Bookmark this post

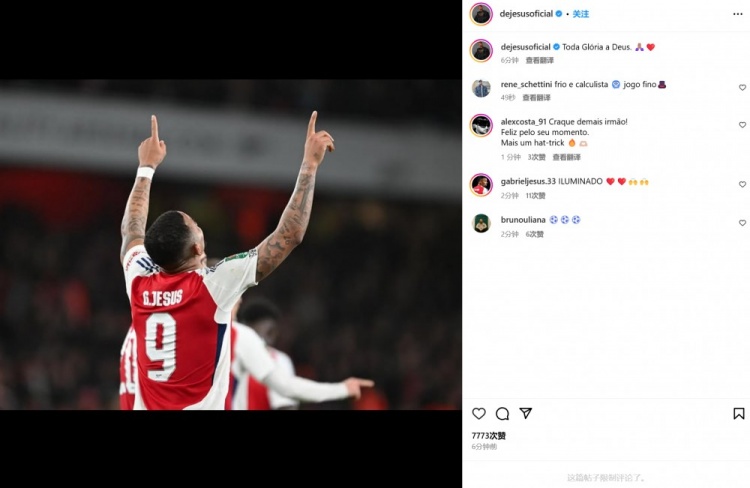[738, 413]
